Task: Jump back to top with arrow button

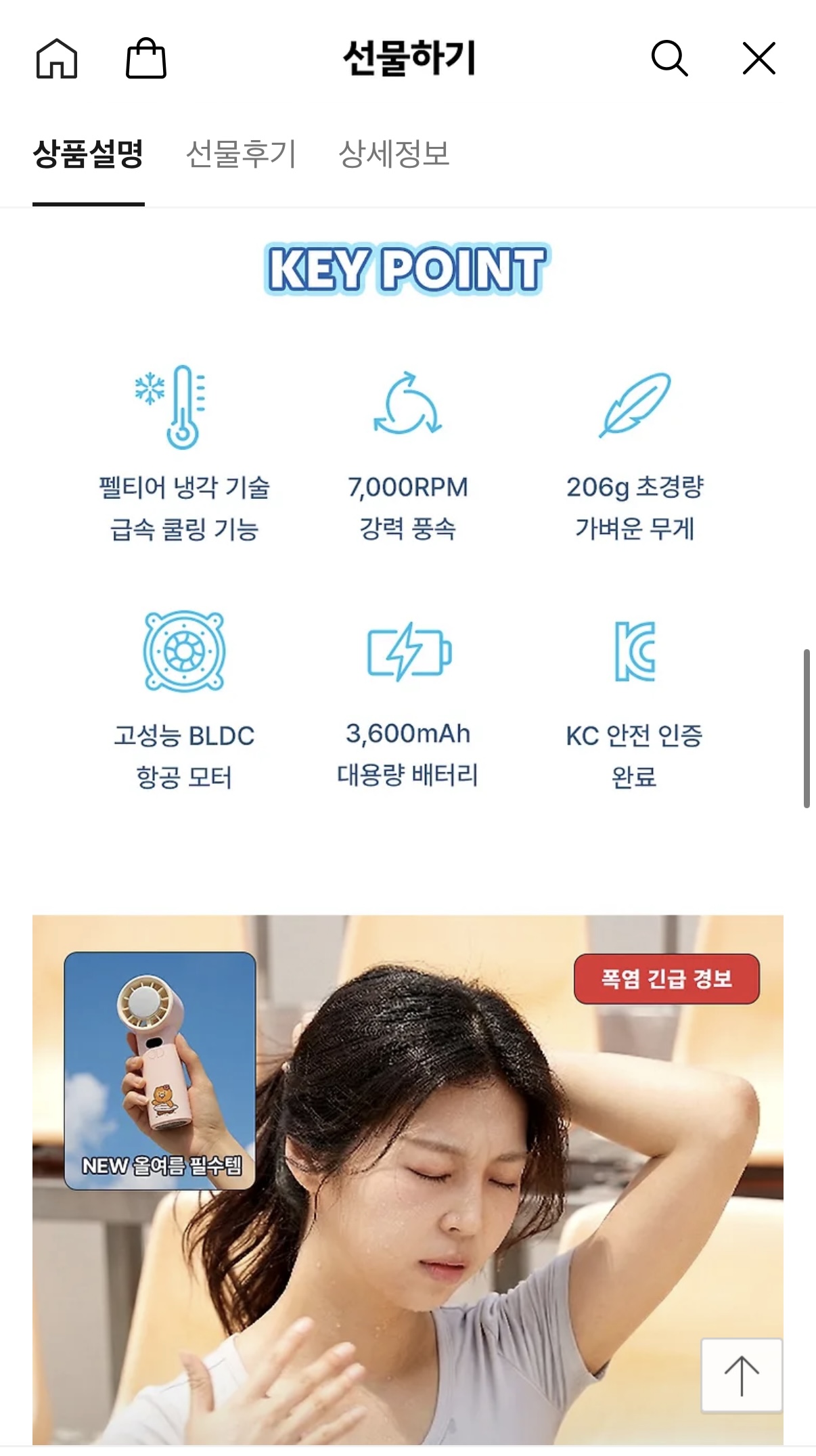Action: pos(742,1375)
